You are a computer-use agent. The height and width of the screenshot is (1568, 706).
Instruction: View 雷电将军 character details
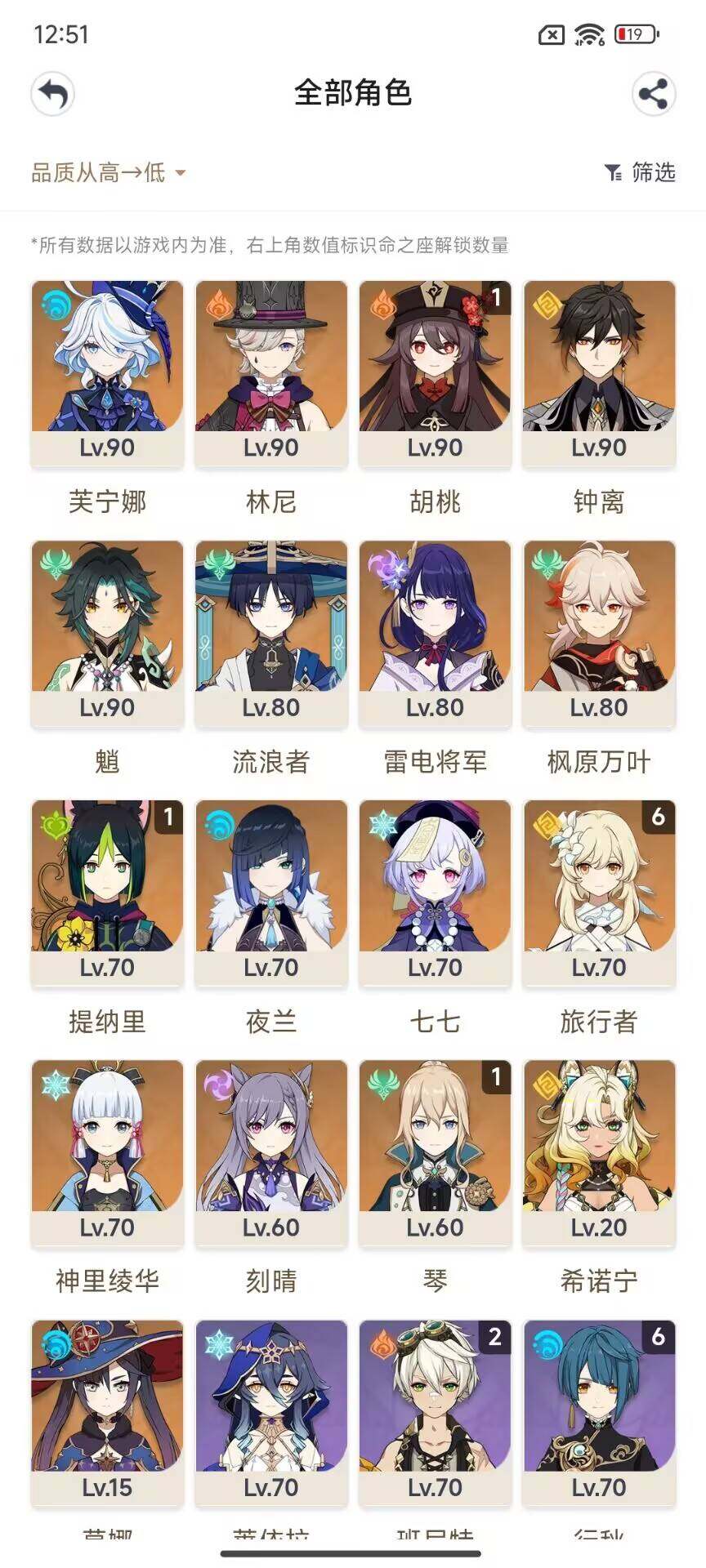point(435,633)
